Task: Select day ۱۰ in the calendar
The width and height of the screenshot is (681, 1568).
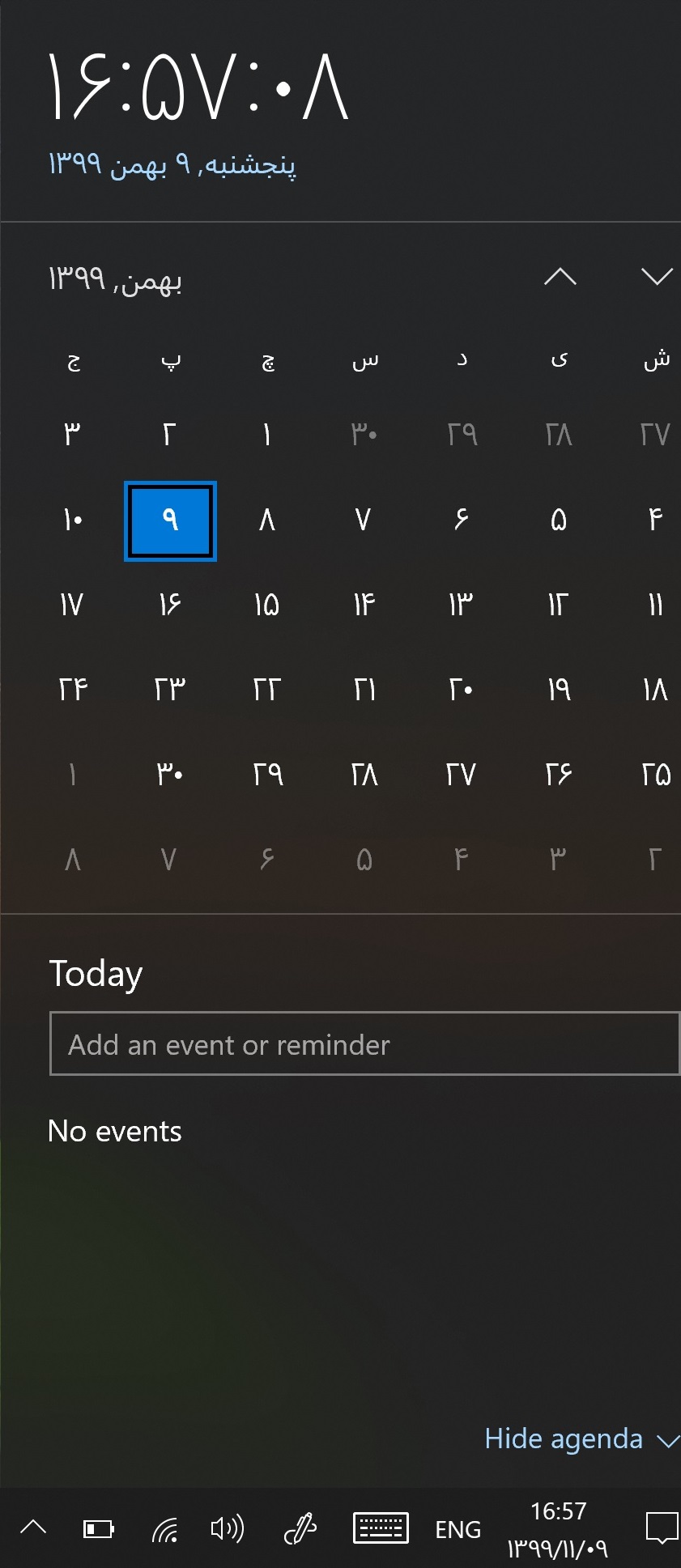Action: tap(73, 521)
